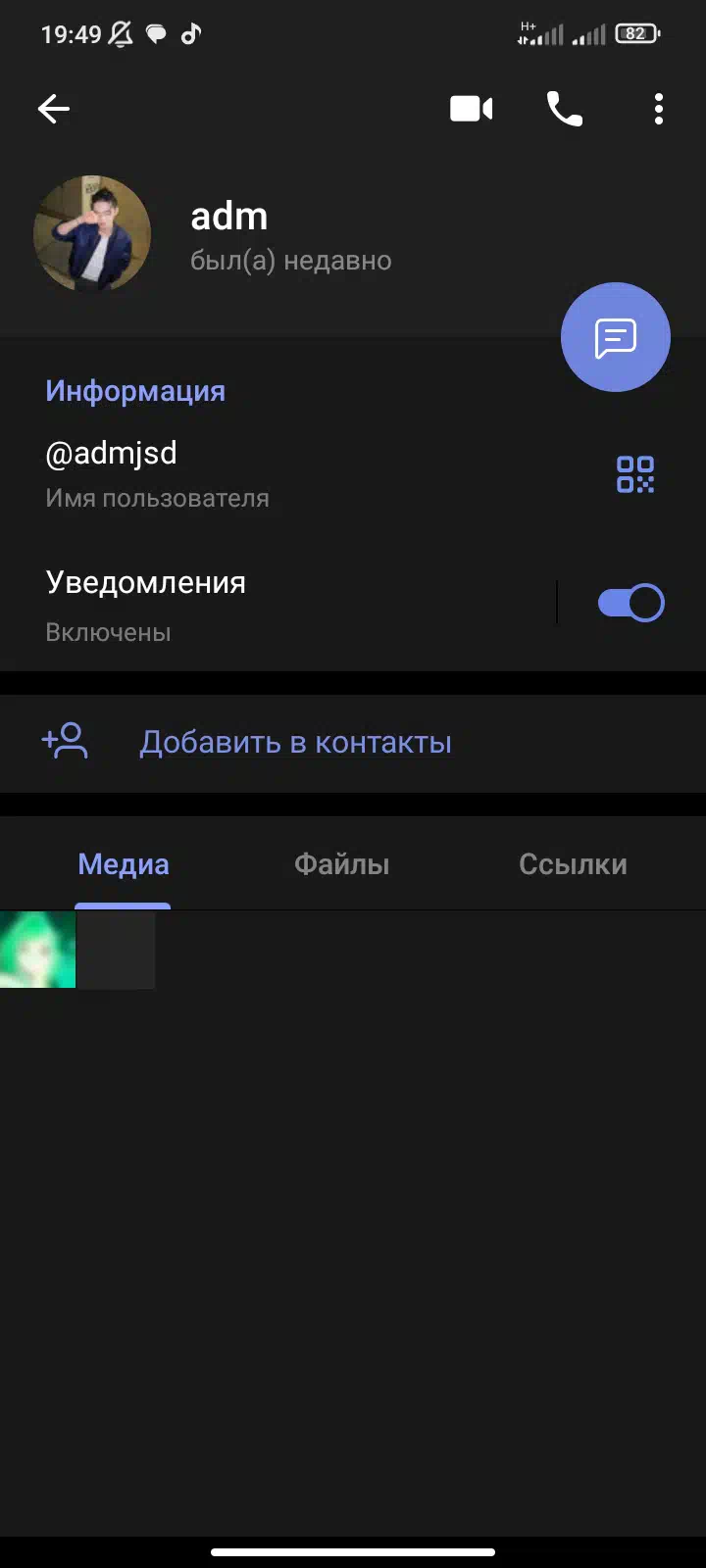
Task: Switch to the Файлы tab
Action: coord(342,864)
